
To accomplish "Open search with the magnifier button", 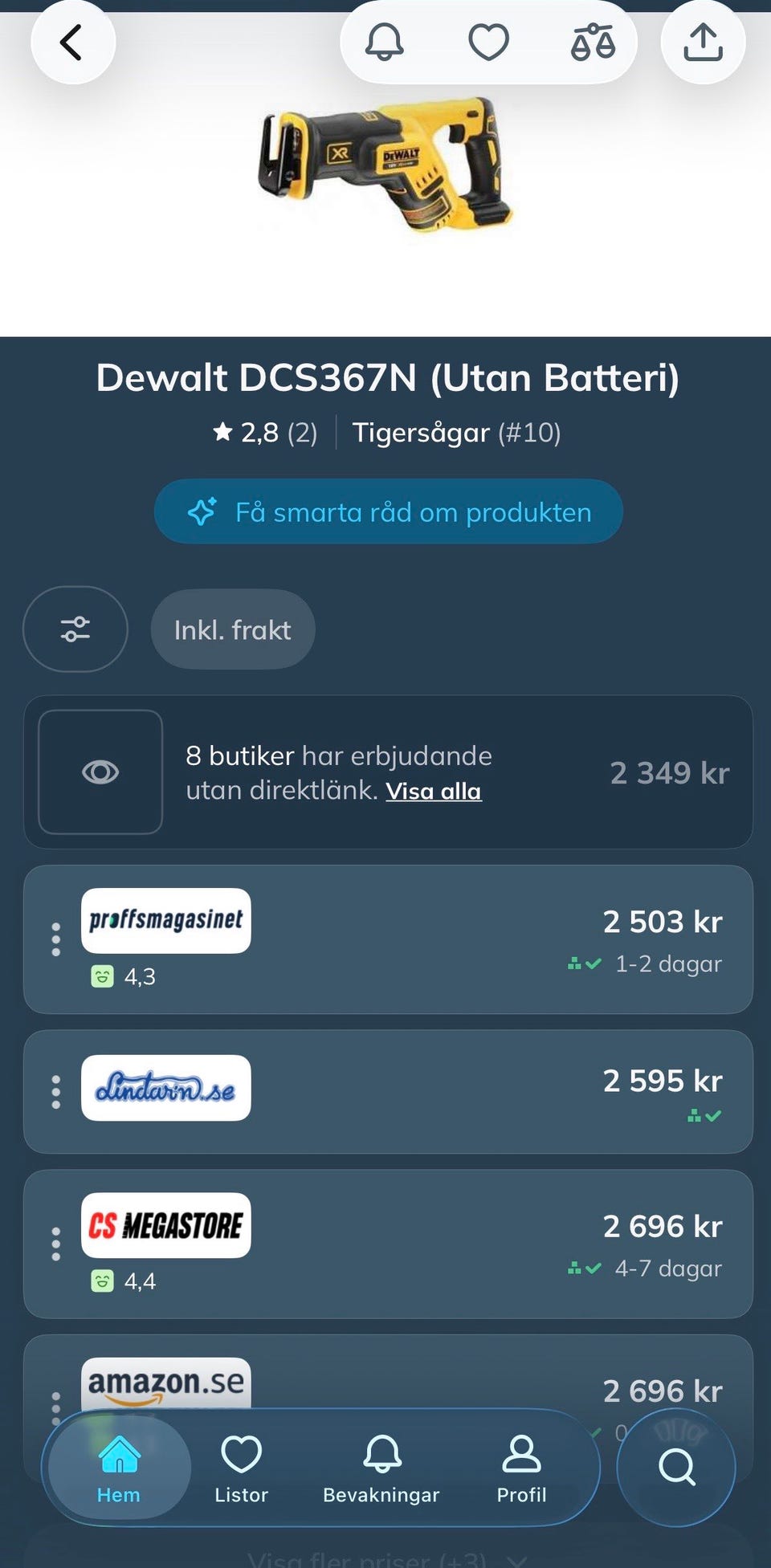I will (676, 1468).
